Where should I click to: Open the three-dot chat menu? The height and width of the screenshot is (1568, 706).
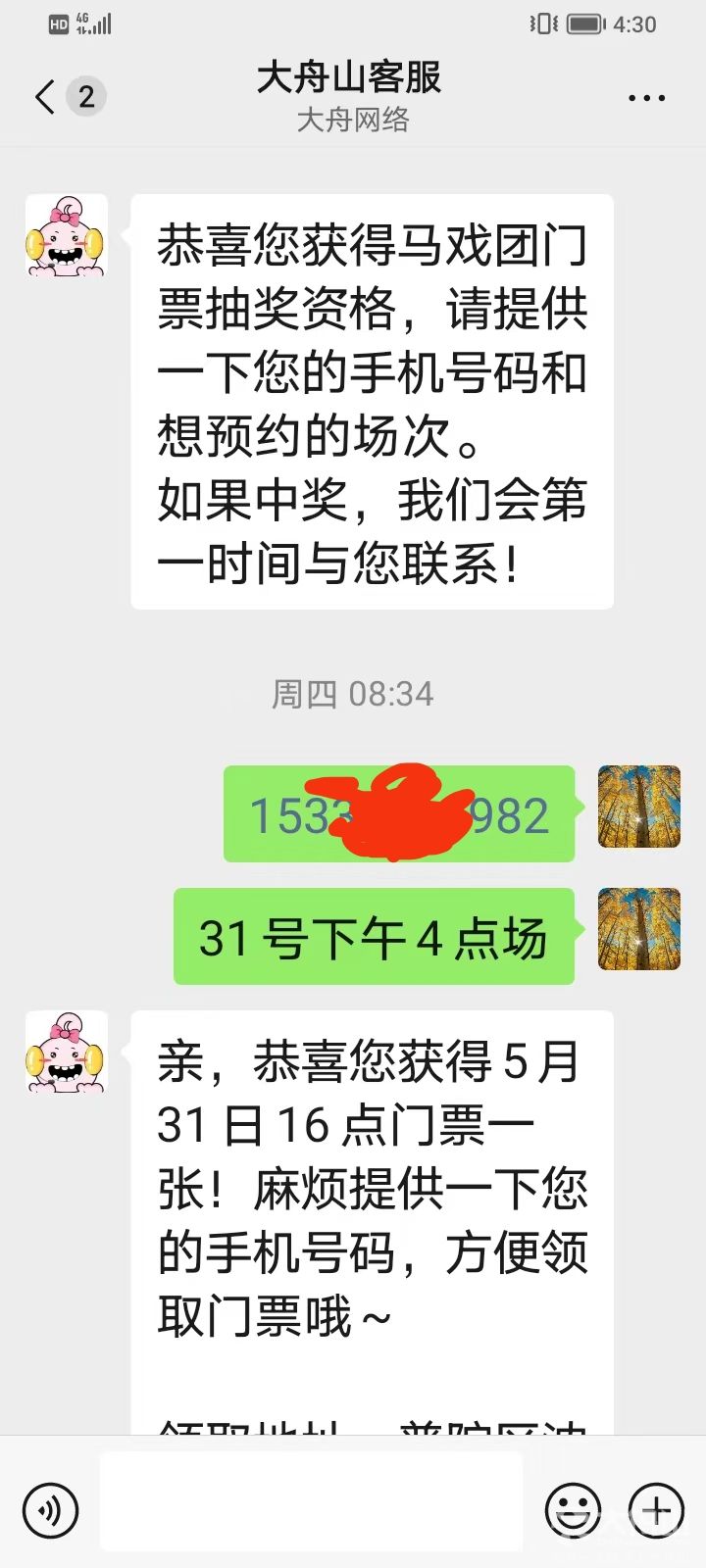(646, 98)
